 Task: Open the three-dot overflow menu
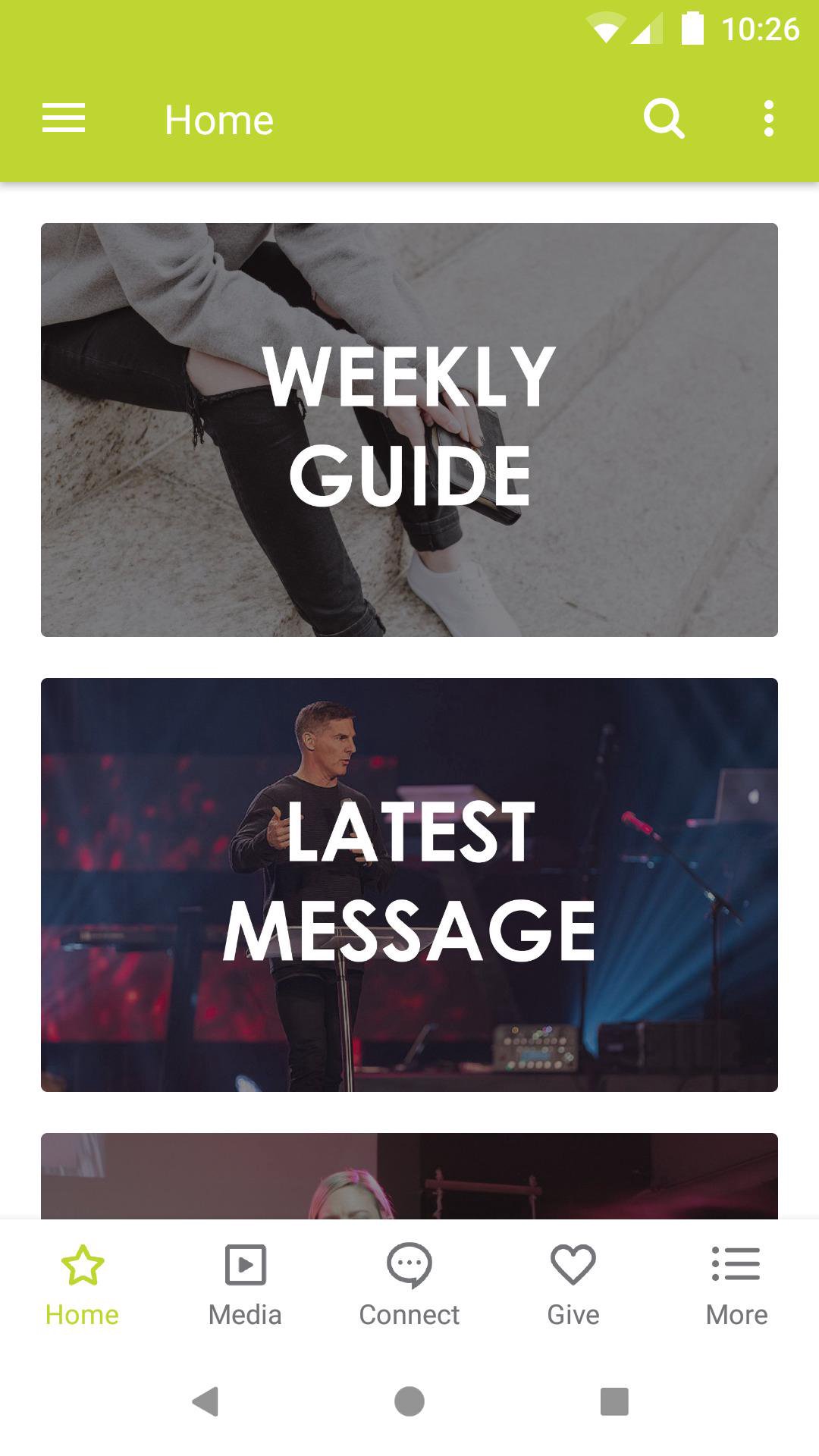click(x=768, y=119)
